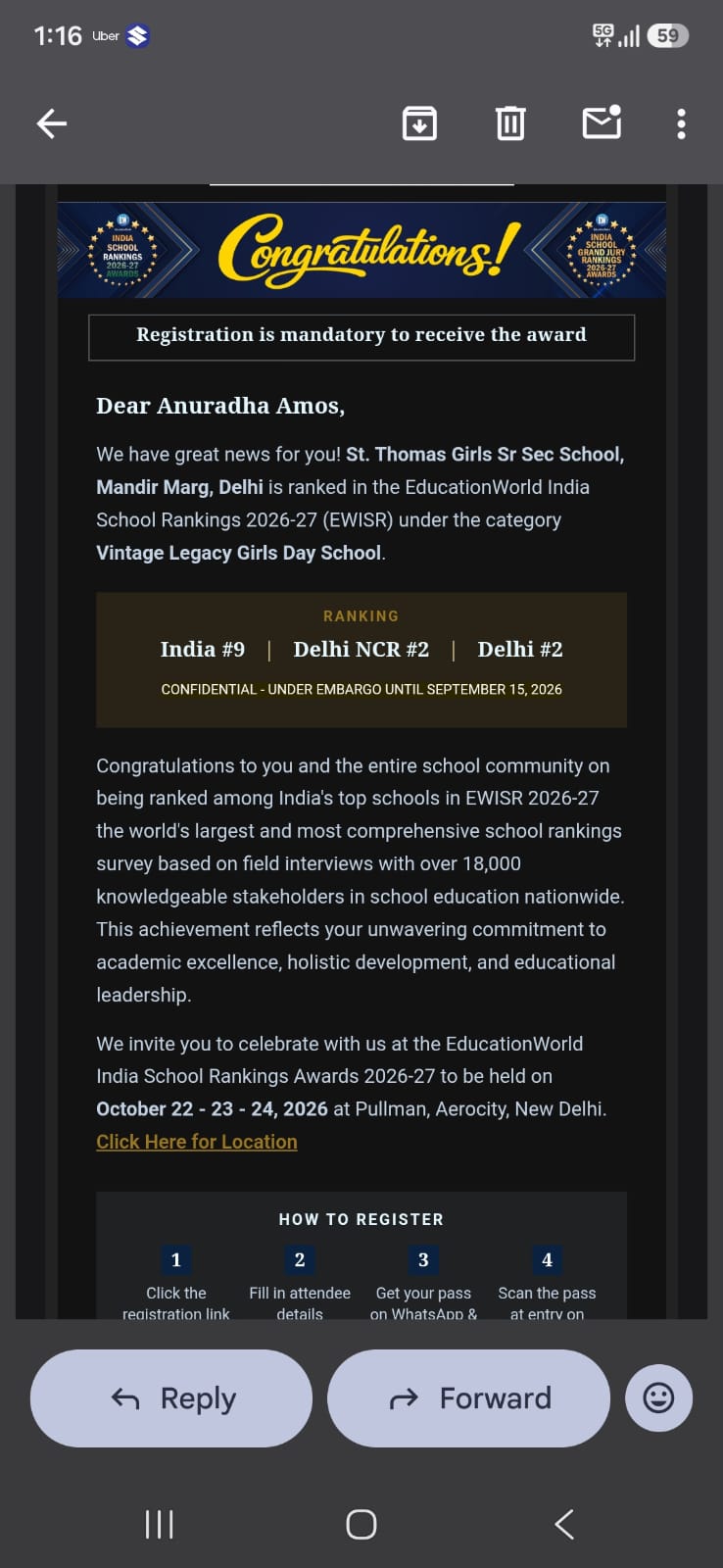Reply to this email
Image resolution: width=723 pixels, height=1568 pixels.
[171, 1398]
